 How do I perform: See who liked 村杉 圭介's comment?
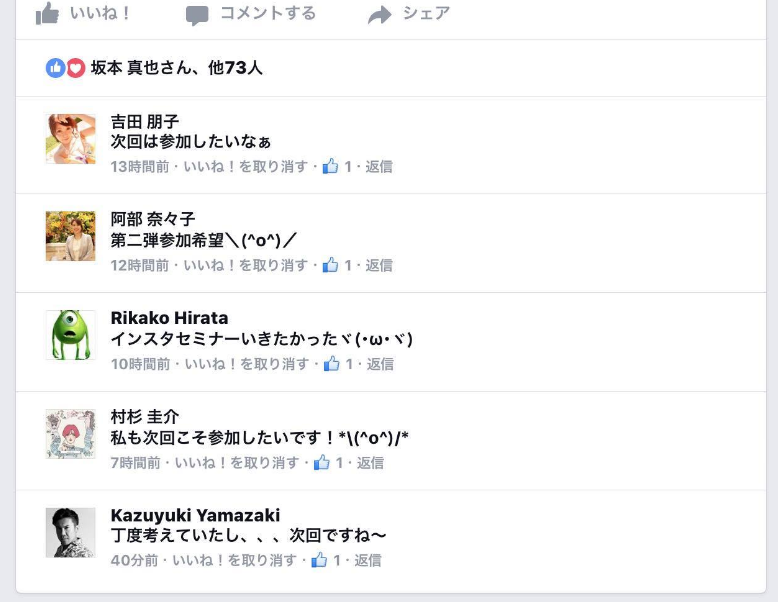point(328,463)
